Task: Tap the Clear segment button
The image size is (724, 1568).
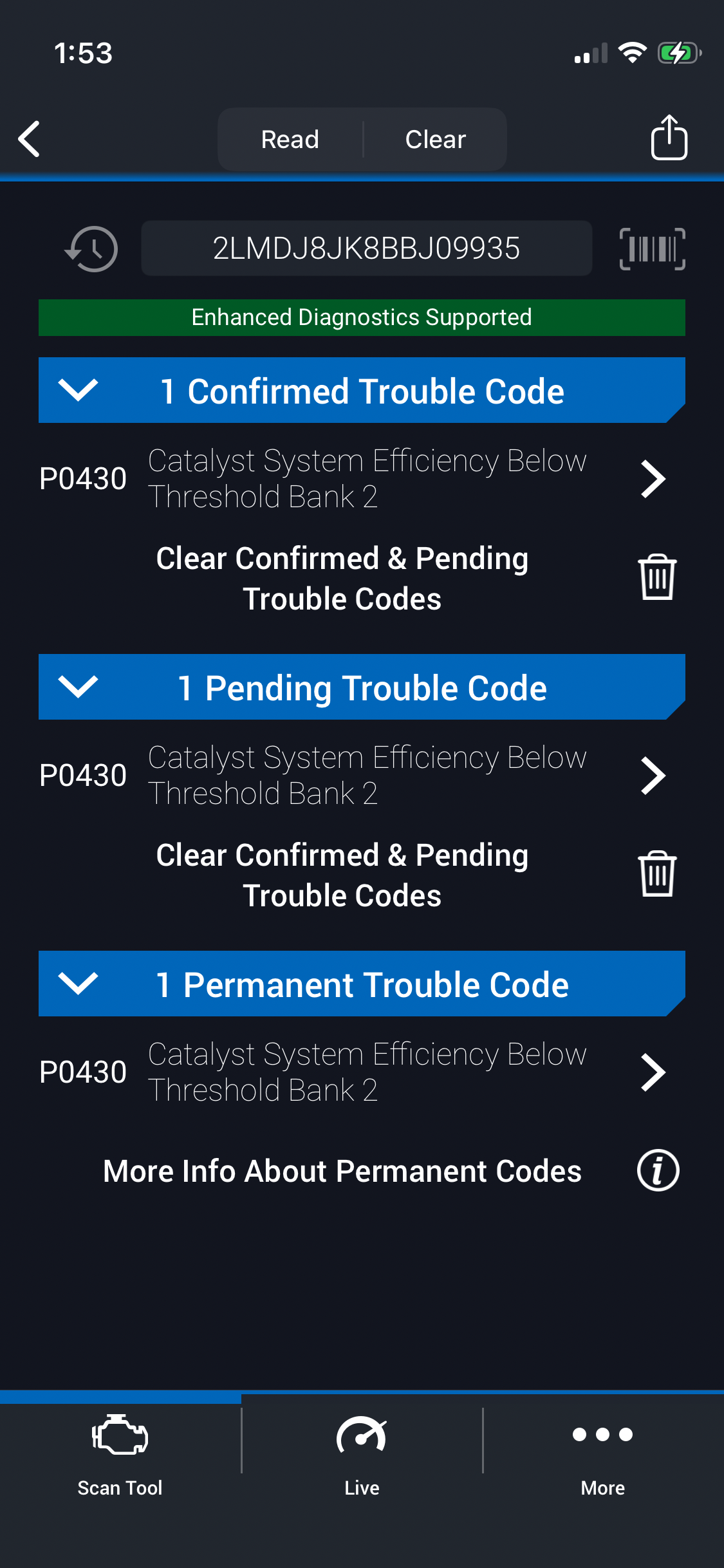Action: (435, 140)
